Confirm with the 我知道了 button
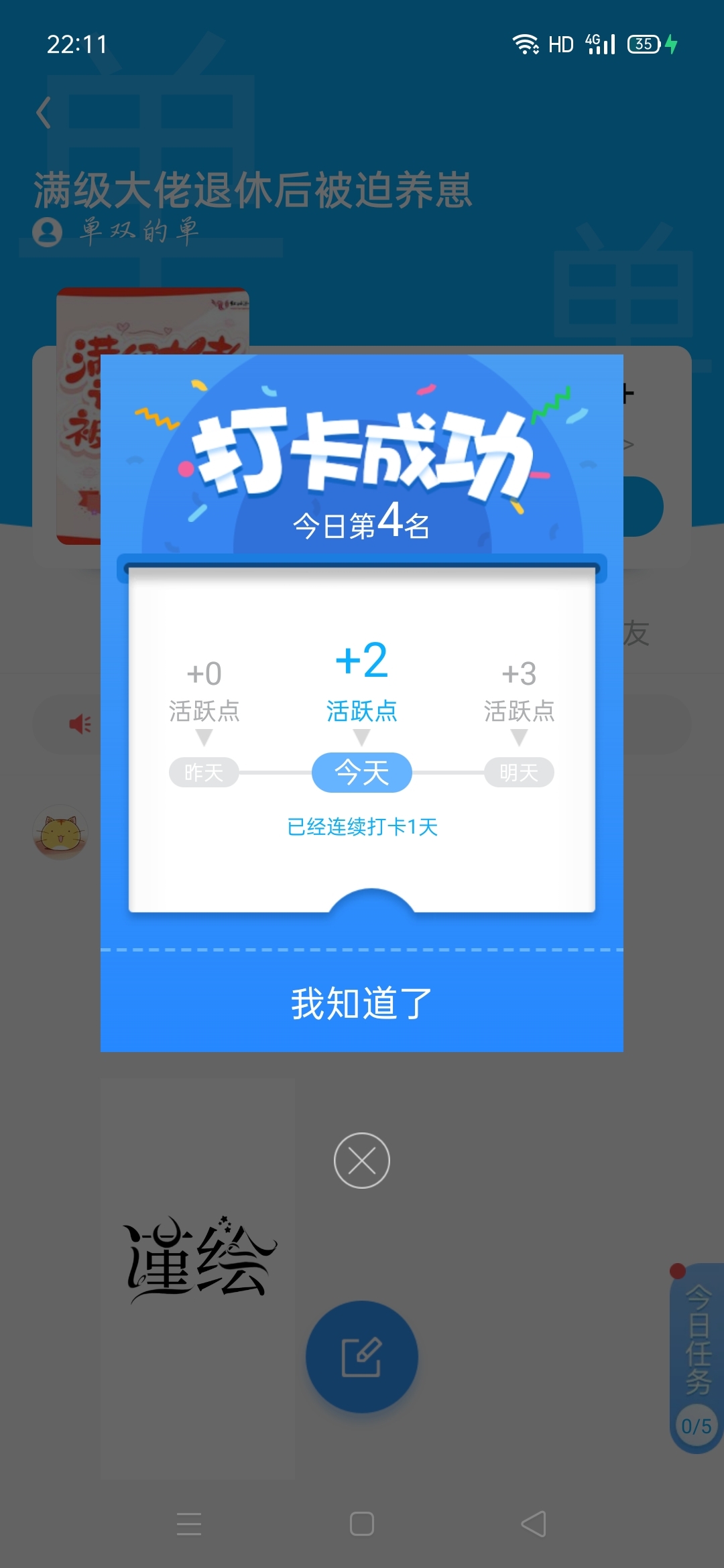Image resolution: width=724 pixels, height=1568 pixels. [362, 1003]
